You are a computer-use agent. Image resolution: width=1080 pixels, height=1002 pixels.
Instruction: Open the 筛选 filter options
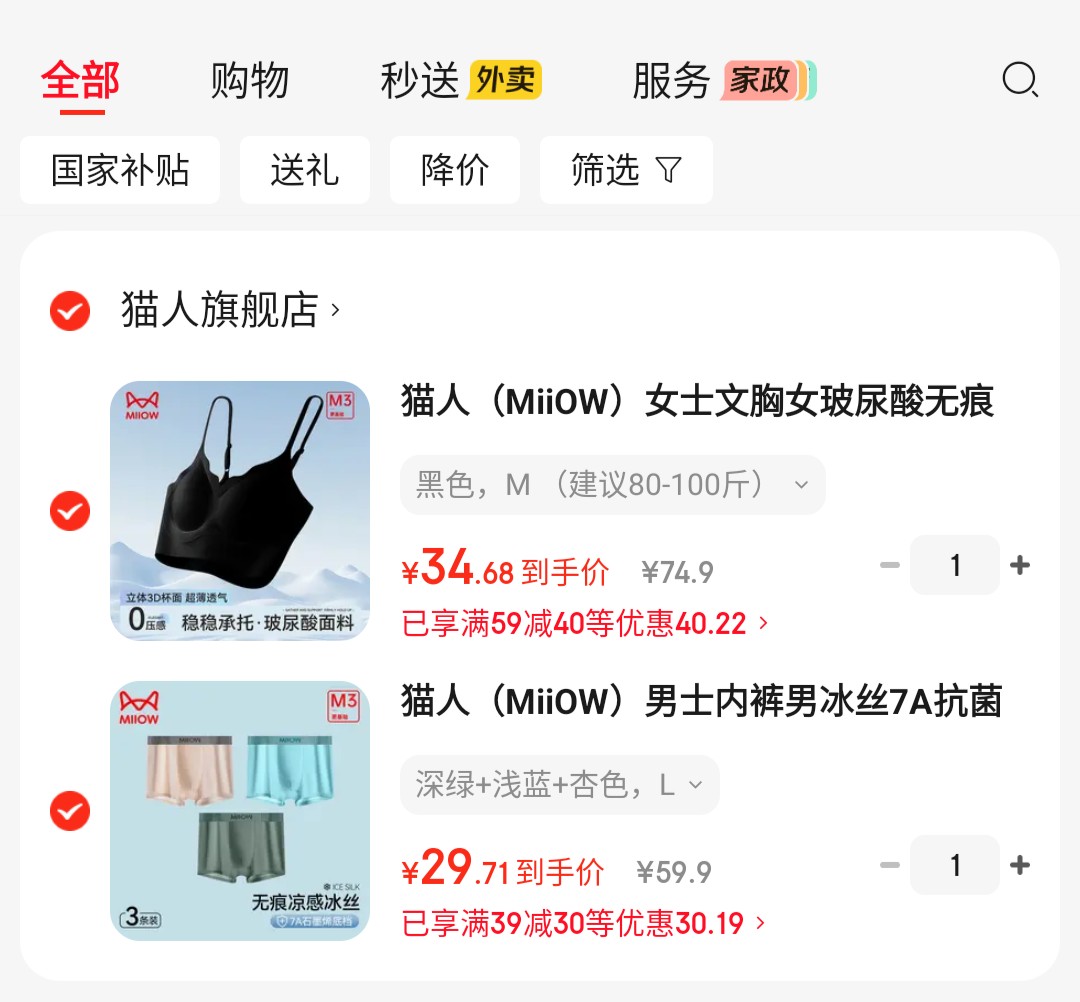(626, 170)
